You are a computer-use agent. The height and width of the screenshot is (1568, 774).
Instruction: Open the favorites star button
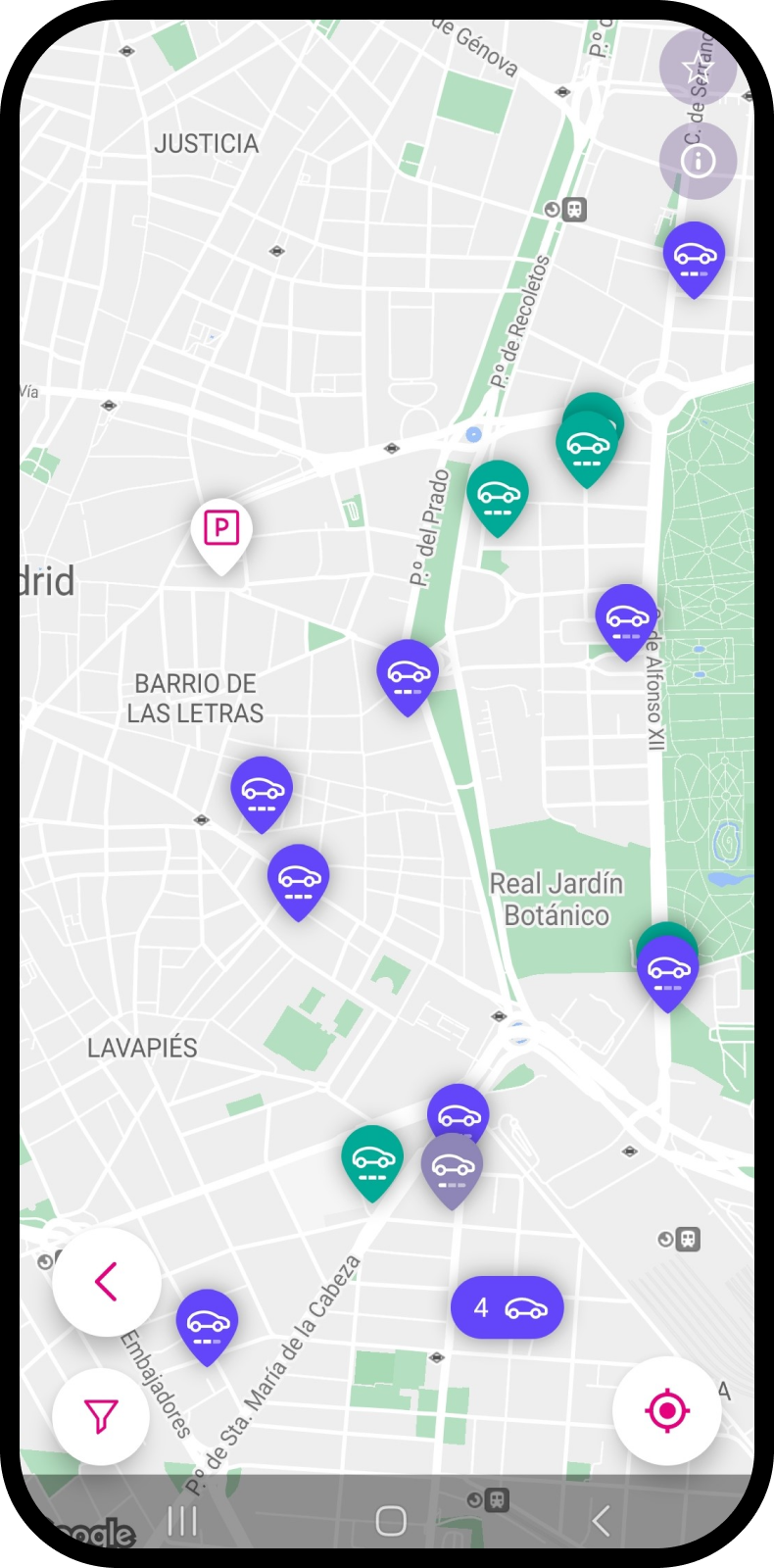tap(697, 67)
